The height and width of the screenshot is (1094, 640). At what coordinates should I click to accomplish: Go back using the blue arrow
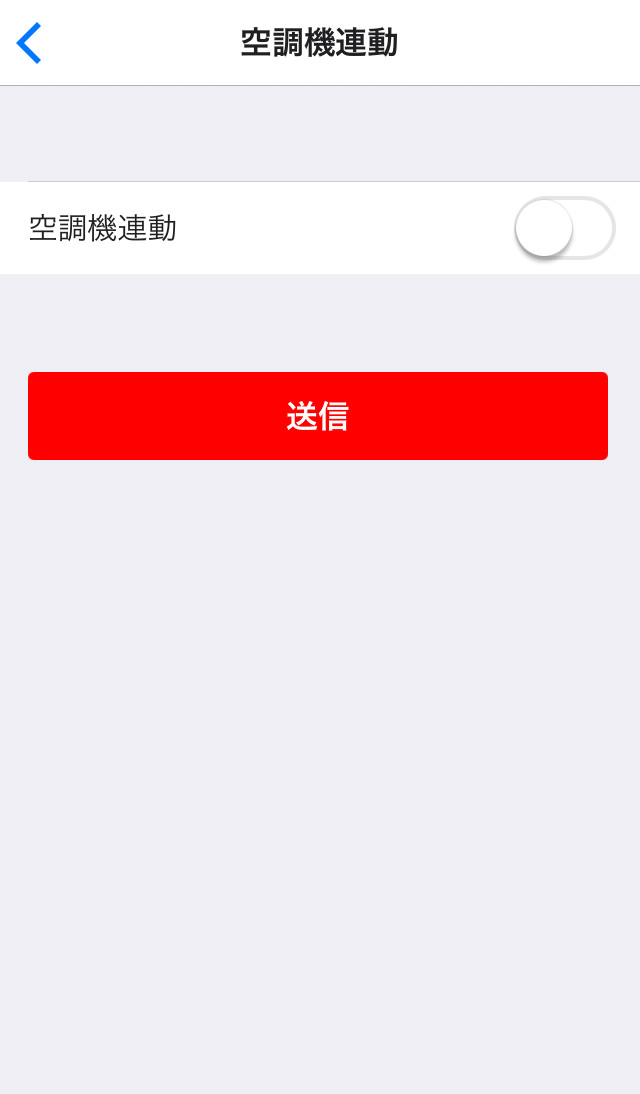click(29, 43)
